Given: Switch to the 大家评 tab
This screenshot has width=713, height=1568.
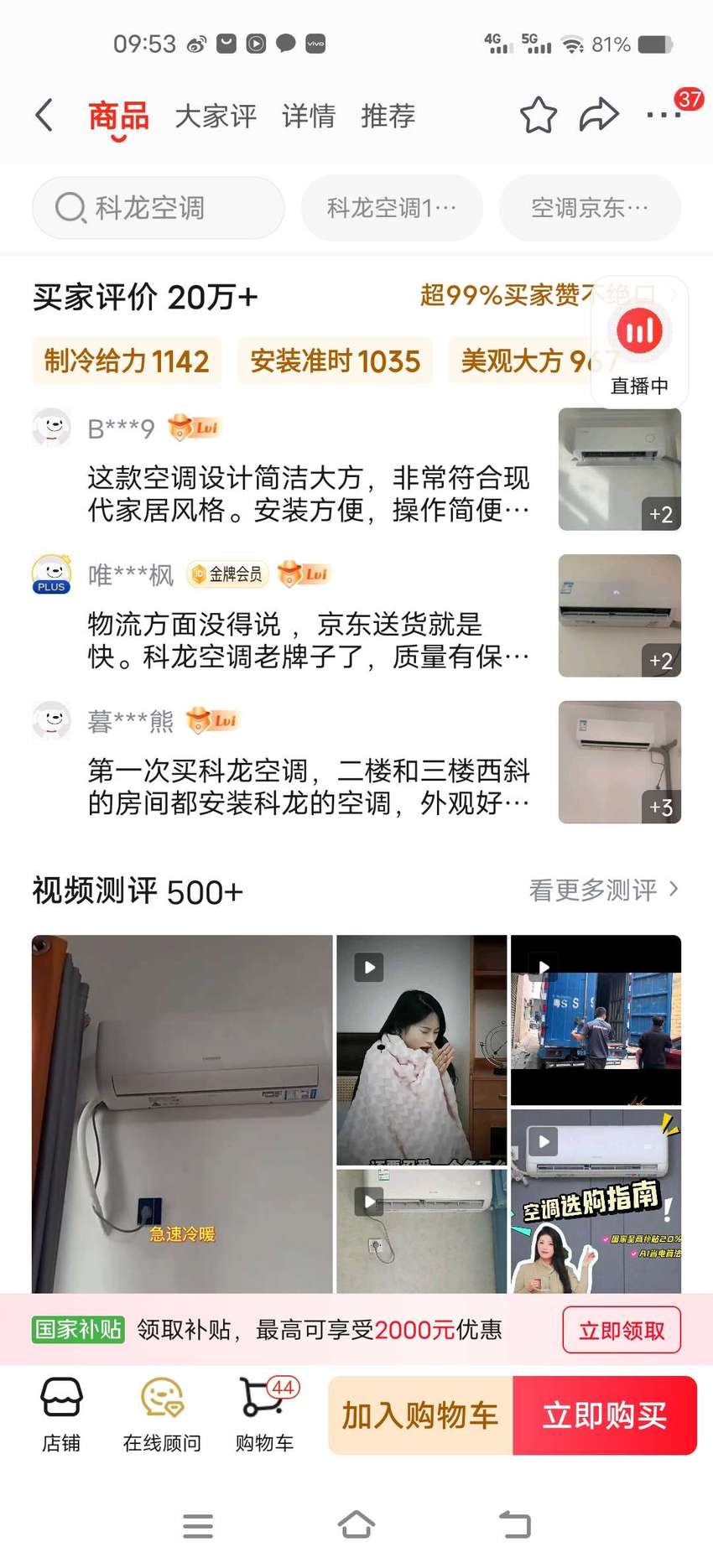Looking at the screenshot, I should 216,116.
